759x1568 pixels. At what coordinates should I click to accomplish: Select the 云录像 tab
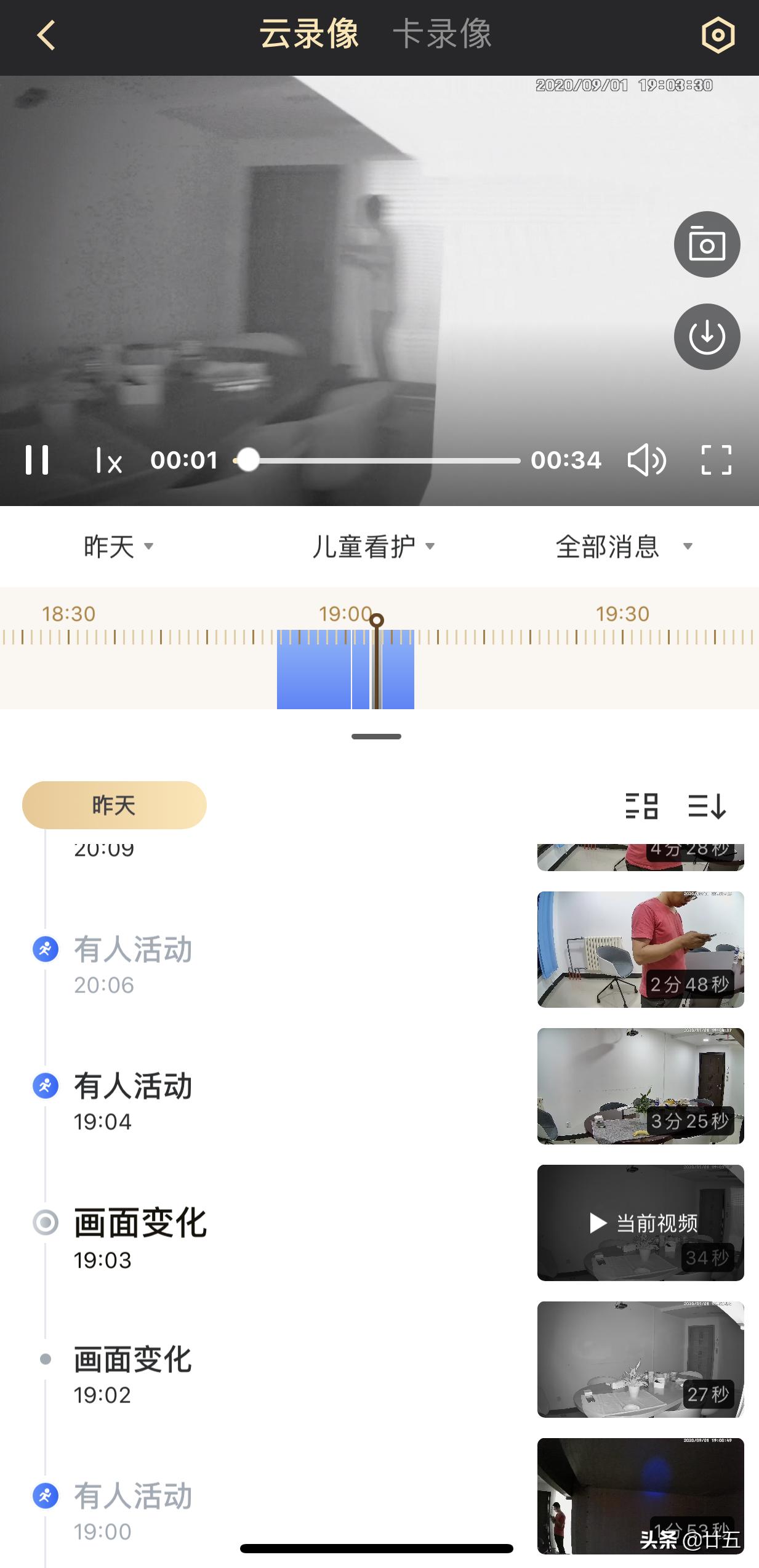(310, 35)
